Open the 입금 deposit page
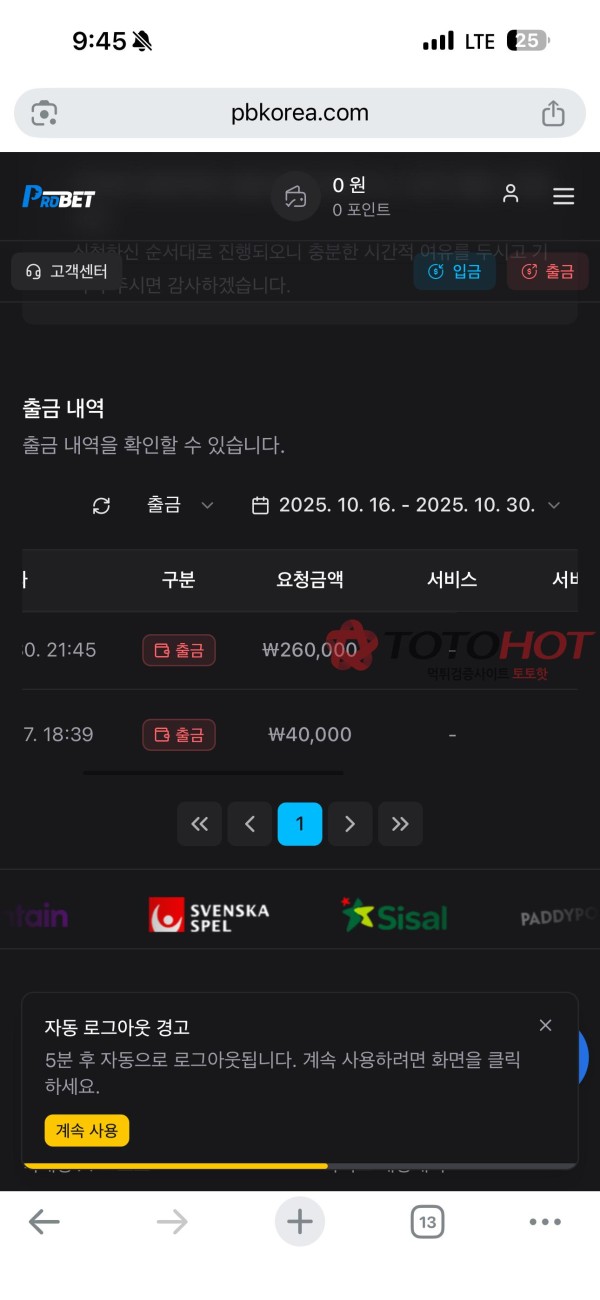Image resolution: width=600 pixels, height=1300 pixels. click(455, 271)
